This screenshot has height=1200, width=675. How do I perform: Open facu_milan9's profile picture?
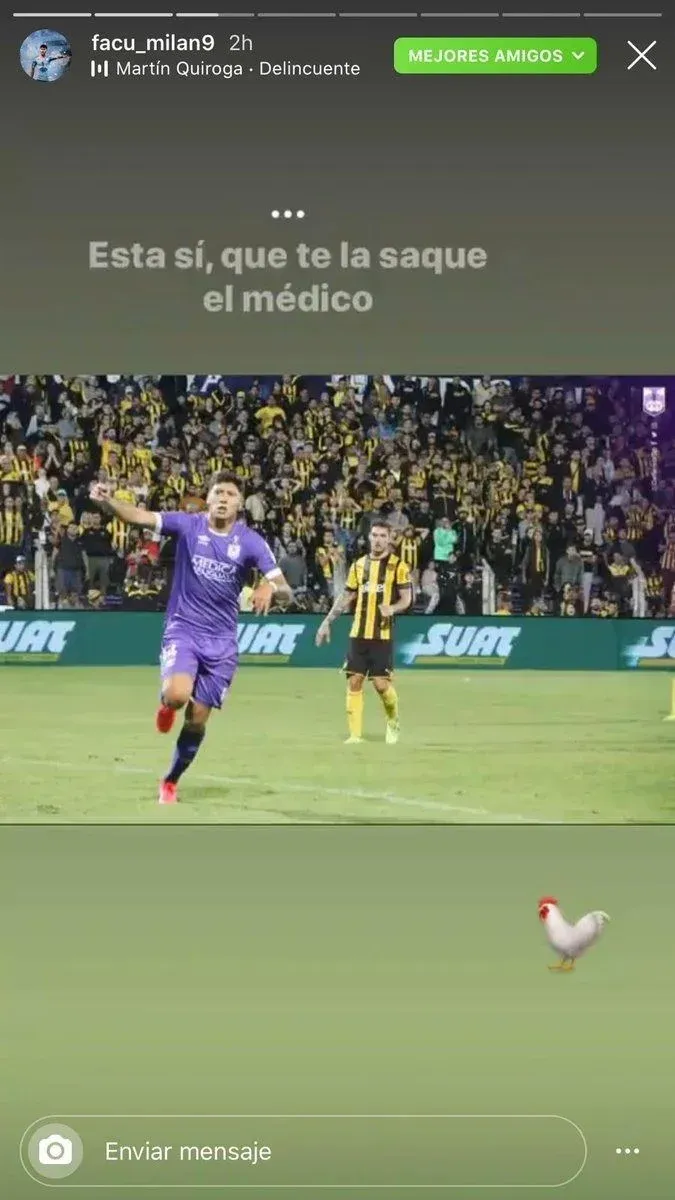coord(45,55)
